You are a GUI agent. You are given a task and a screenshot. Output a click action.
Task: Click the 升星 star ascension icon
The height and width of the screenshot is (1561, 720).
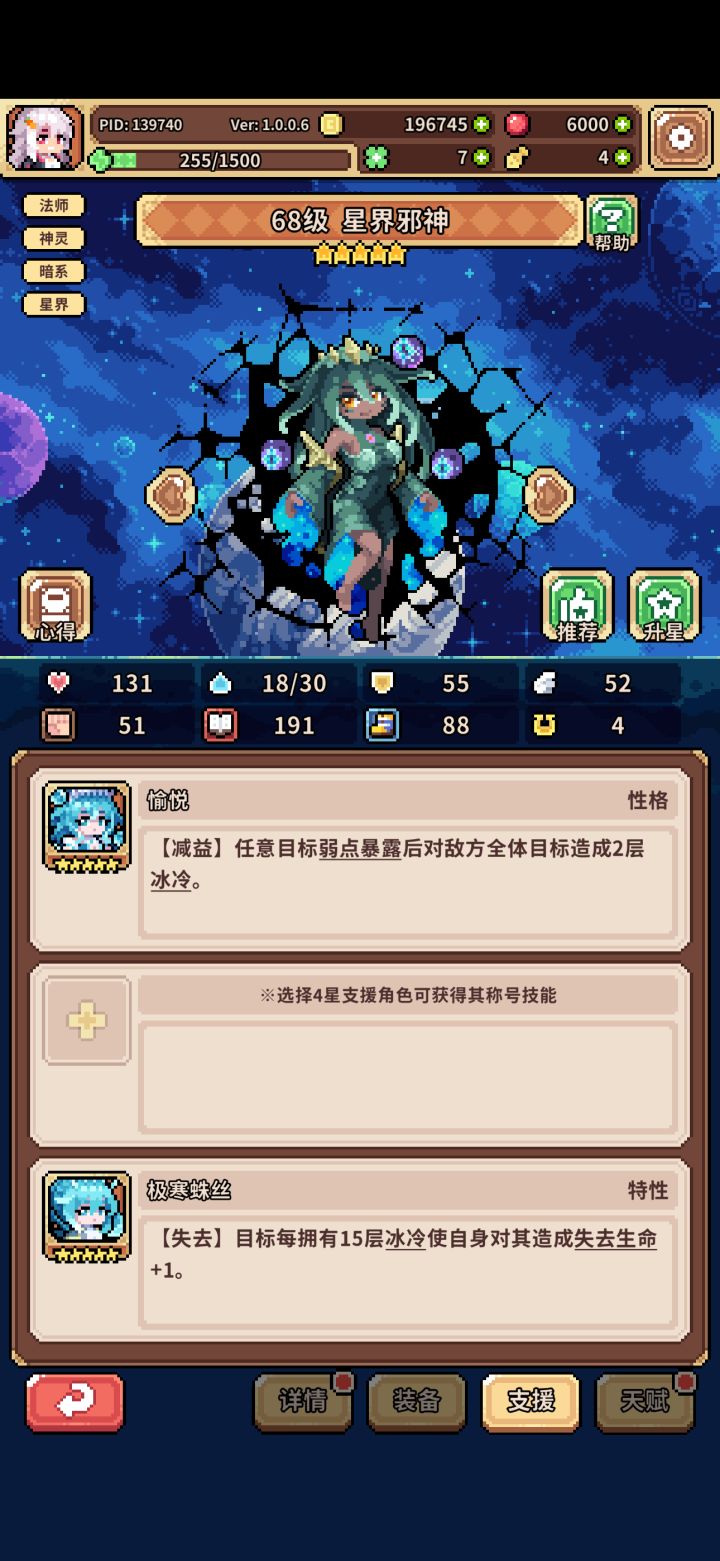pos(664,605)
